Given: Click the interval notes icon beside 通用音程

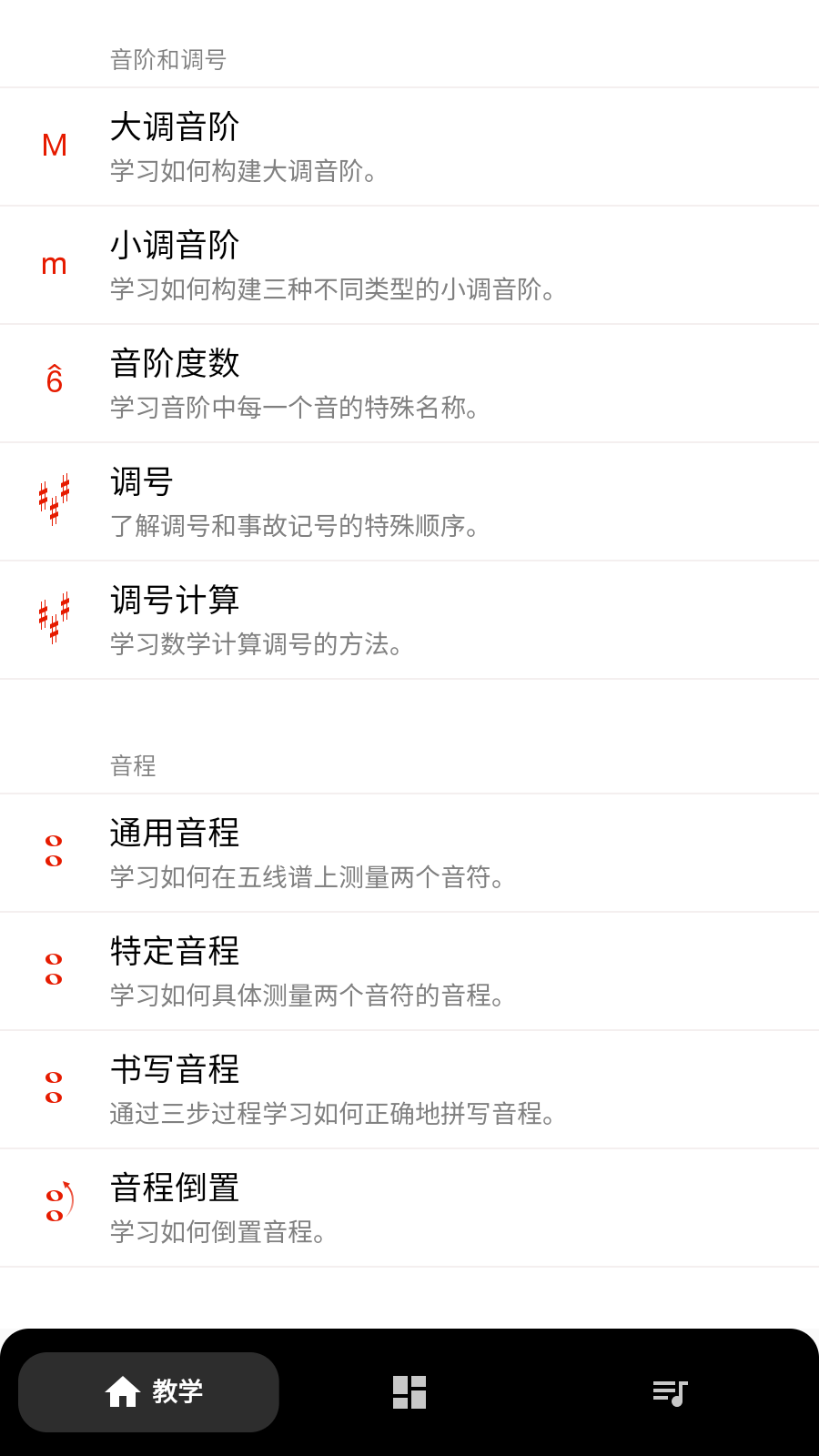Looking at the screenshot, I should [54, 851].
